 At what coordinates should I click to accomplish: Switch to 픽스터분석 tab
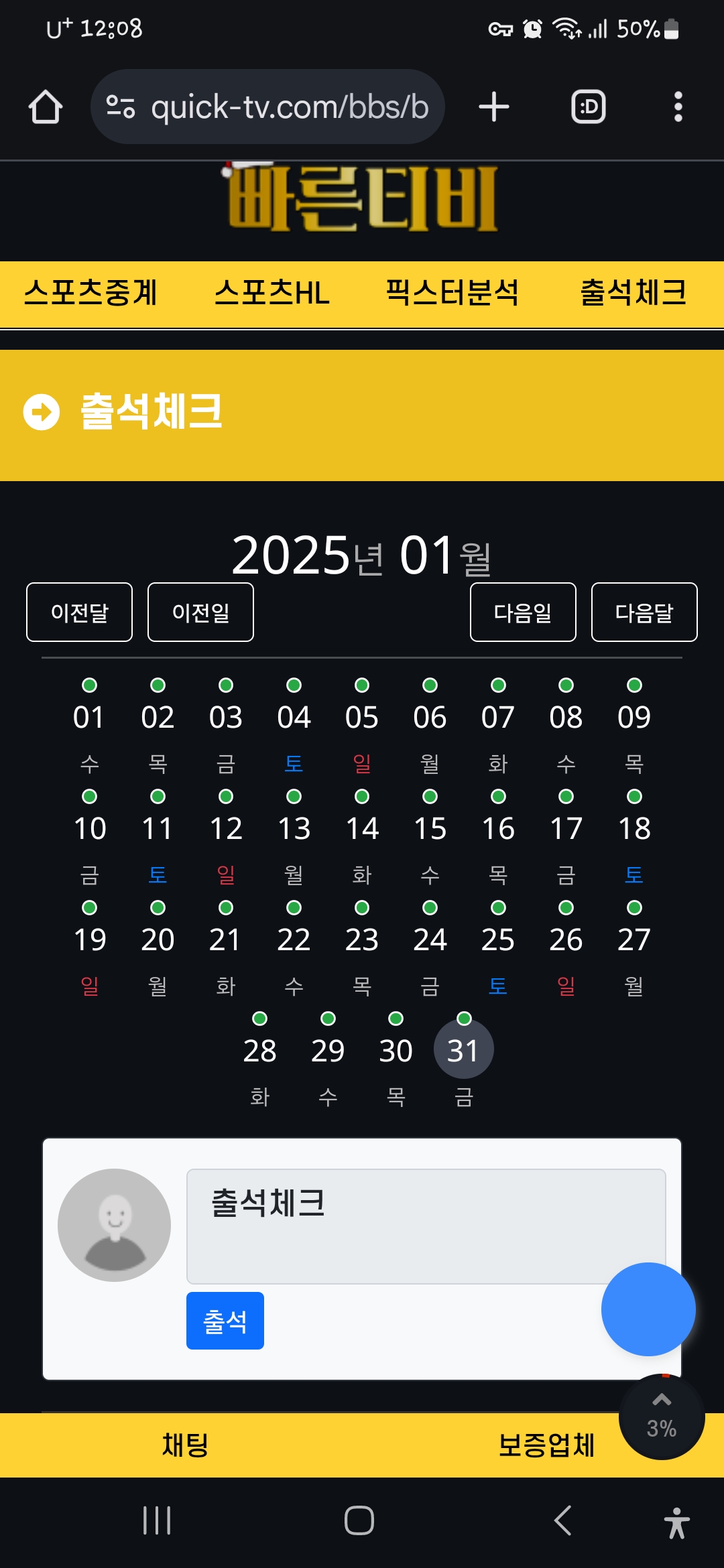tap(452, 293)
